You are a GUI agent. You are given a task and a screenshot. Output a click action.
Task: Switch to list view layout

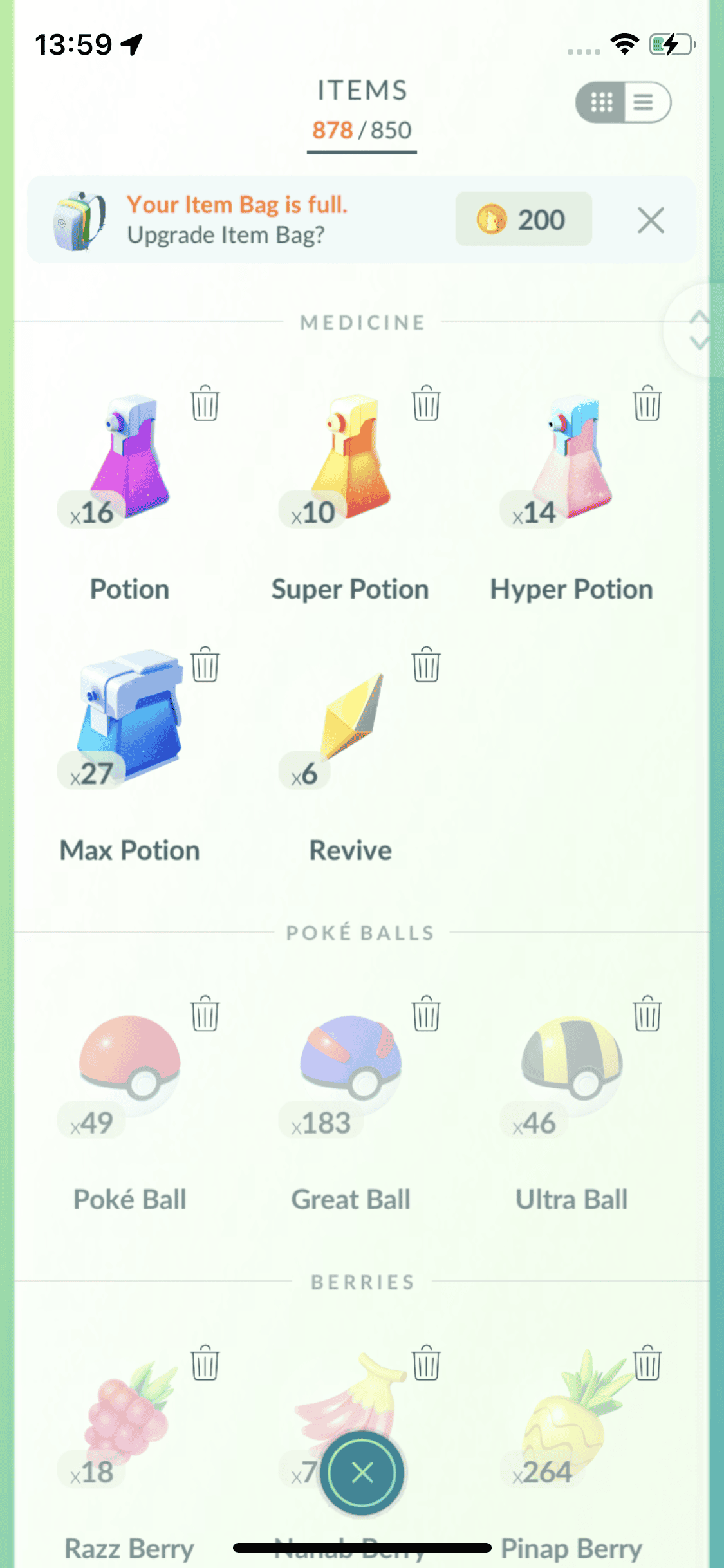(x=644, y=102)
